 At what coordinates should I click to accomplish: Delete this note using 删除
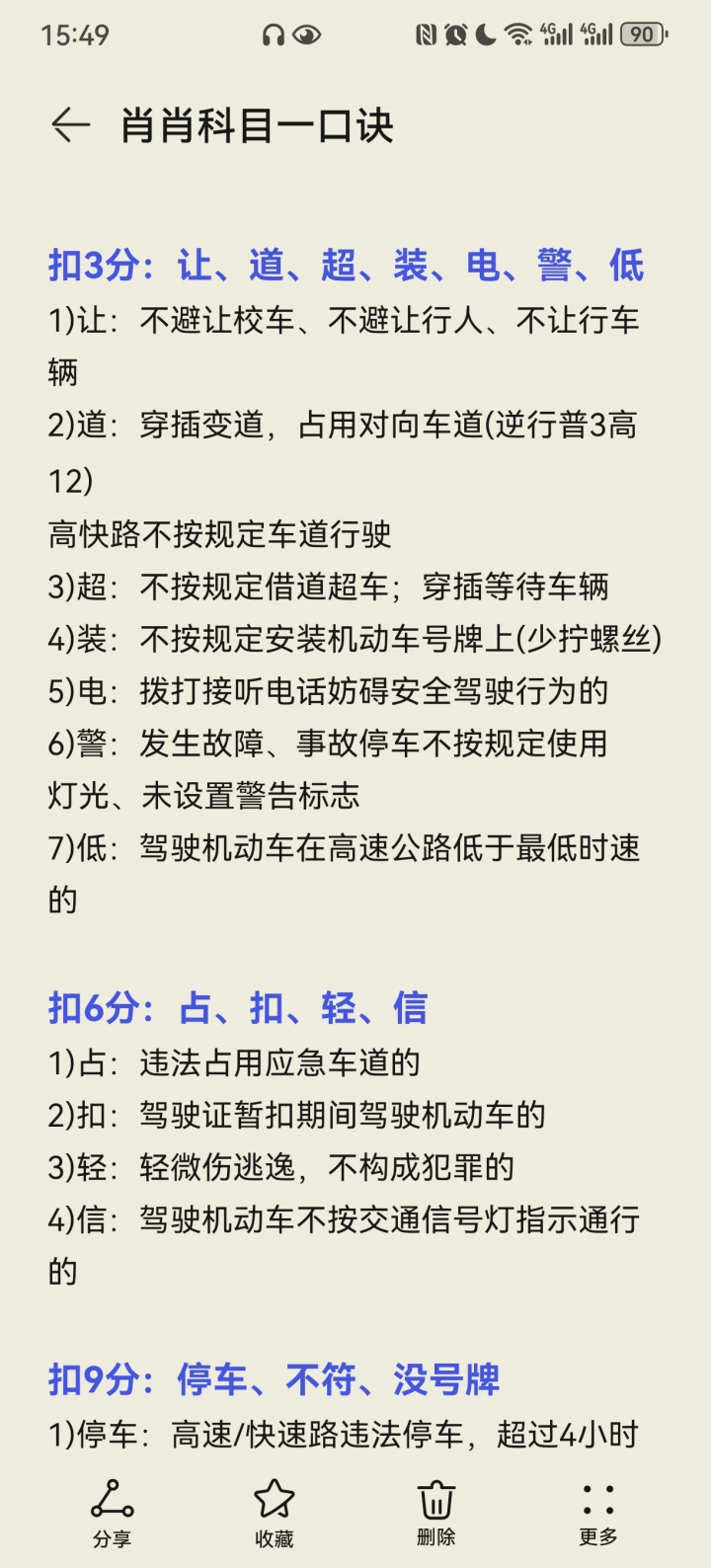pyautogui.click(x=435, y=1513)
